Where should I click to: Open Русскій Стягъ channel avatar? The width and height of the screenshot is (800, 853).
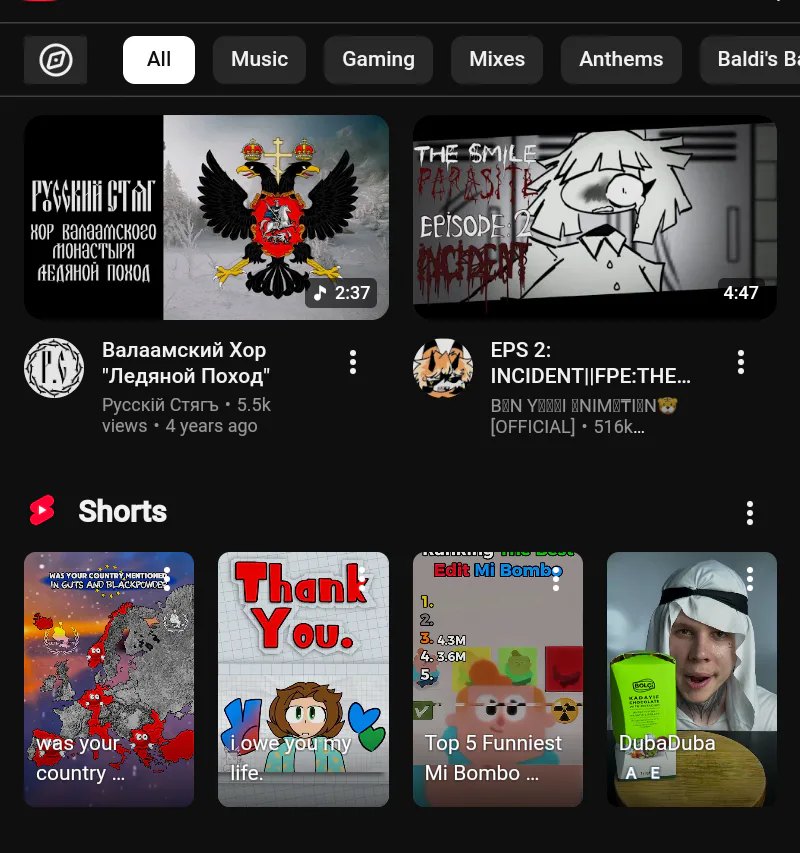coord(54,368)
